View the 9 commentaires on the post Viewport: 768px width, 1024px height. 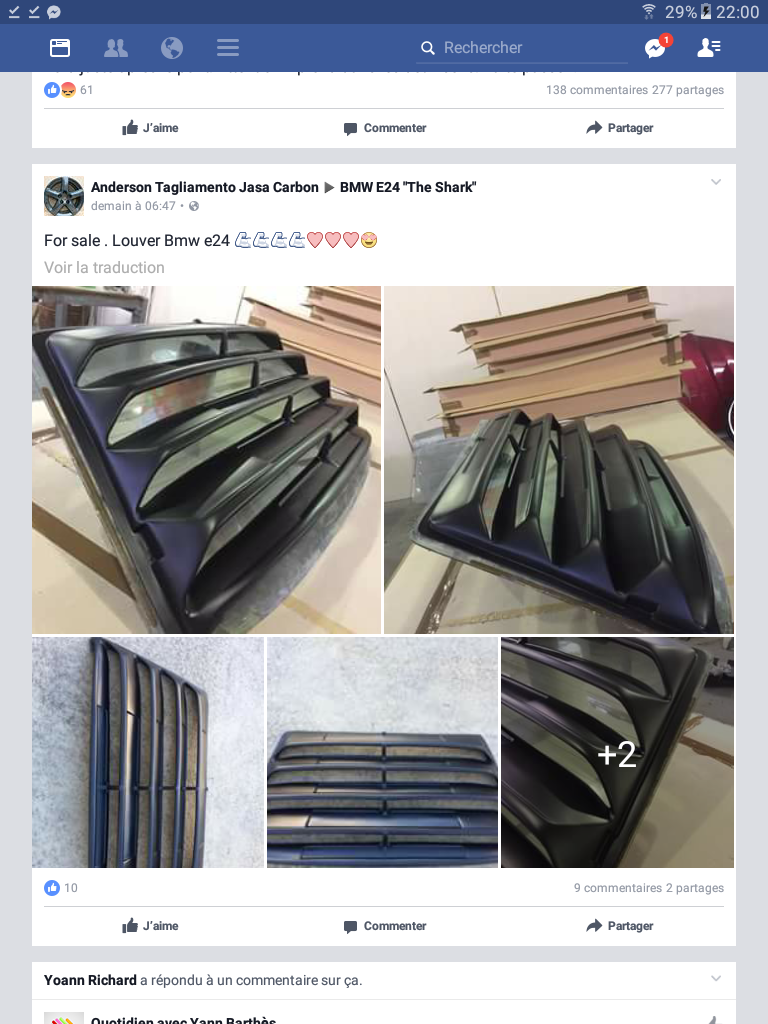click(618, 888)
